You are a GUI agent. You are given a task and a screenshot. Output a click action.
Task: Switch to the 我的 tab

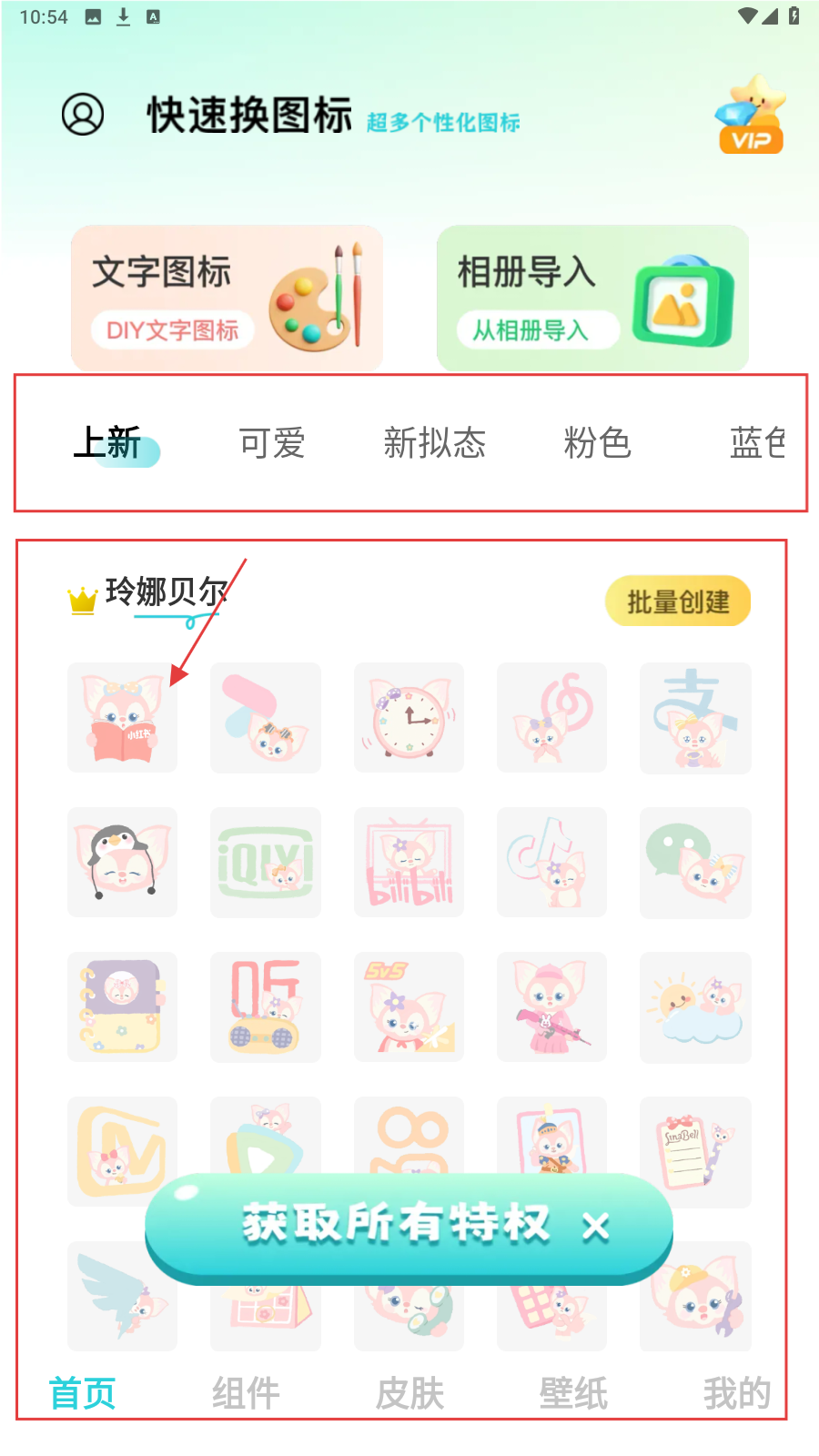tap(736, 1393)
